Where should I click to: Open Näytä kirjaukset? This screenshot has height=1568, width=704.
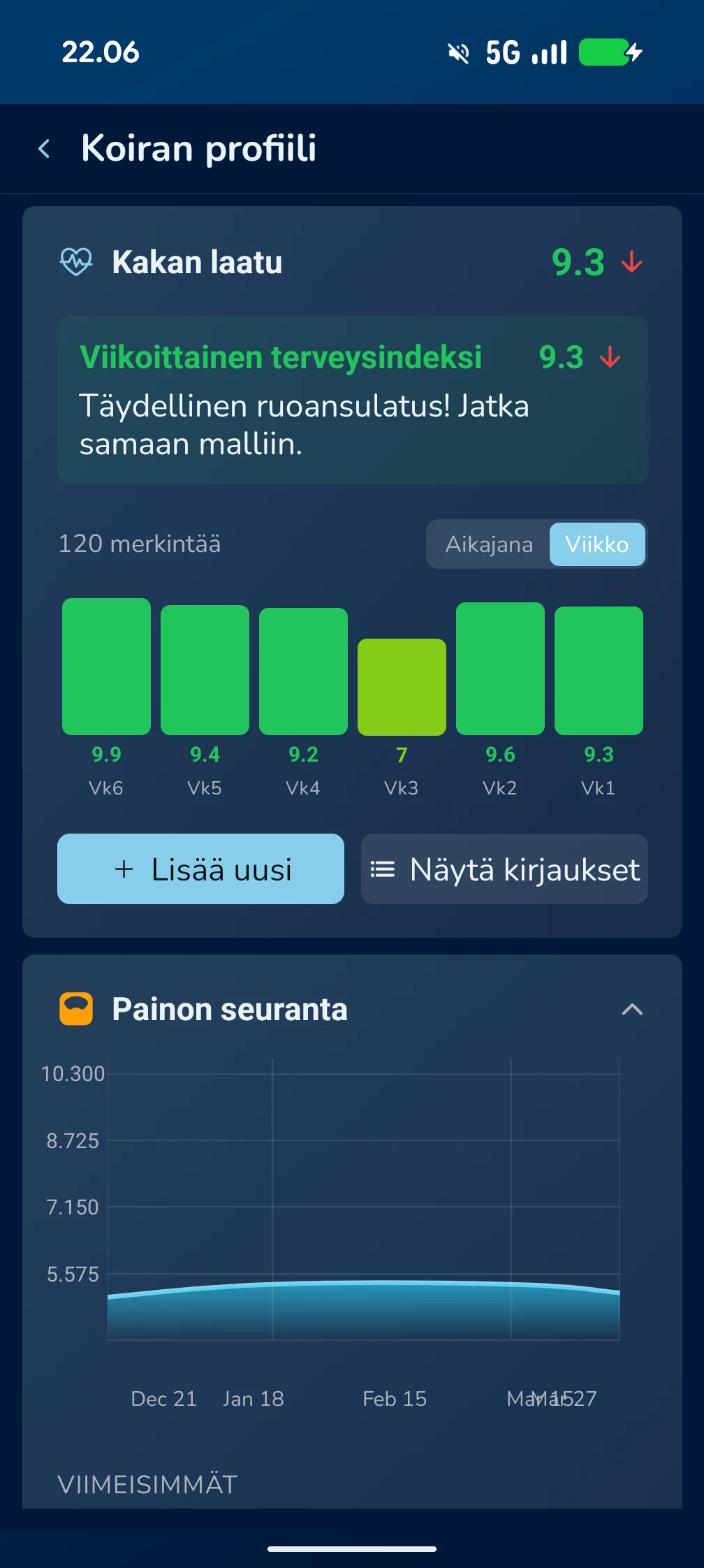tap(504, 869)
